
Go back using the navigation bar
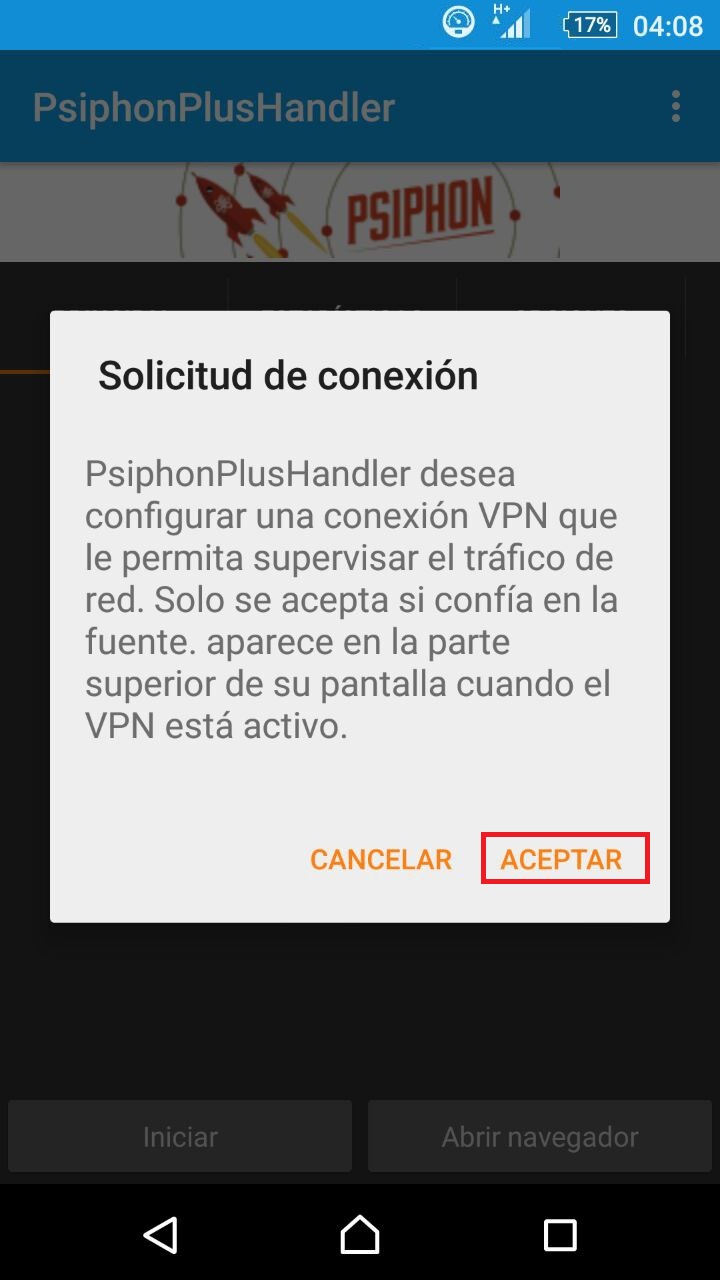[x=160, y=1234]
